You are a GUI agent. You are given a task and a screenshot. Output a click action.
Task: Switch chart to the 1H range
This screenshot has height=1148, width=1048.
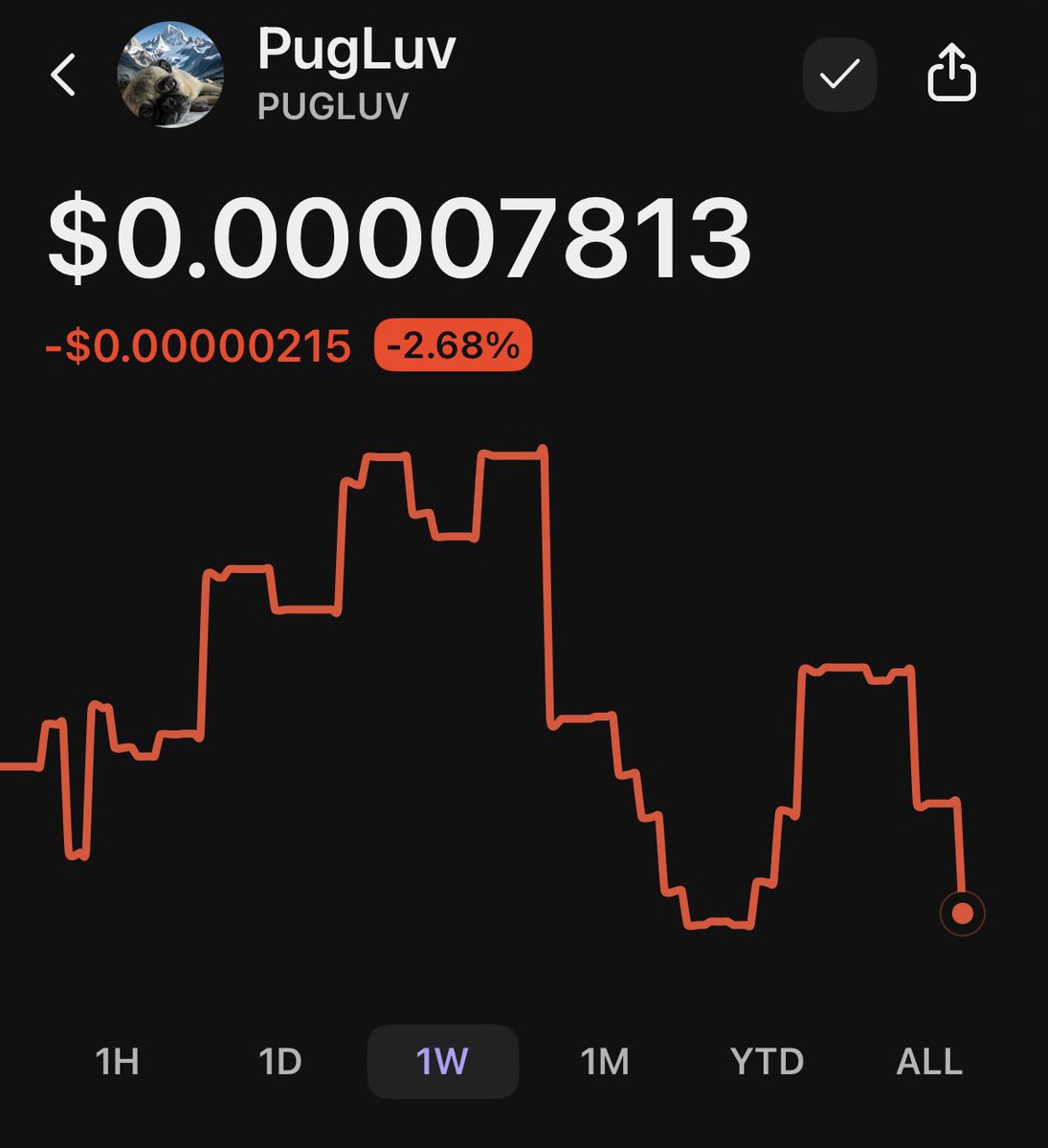118,1061
